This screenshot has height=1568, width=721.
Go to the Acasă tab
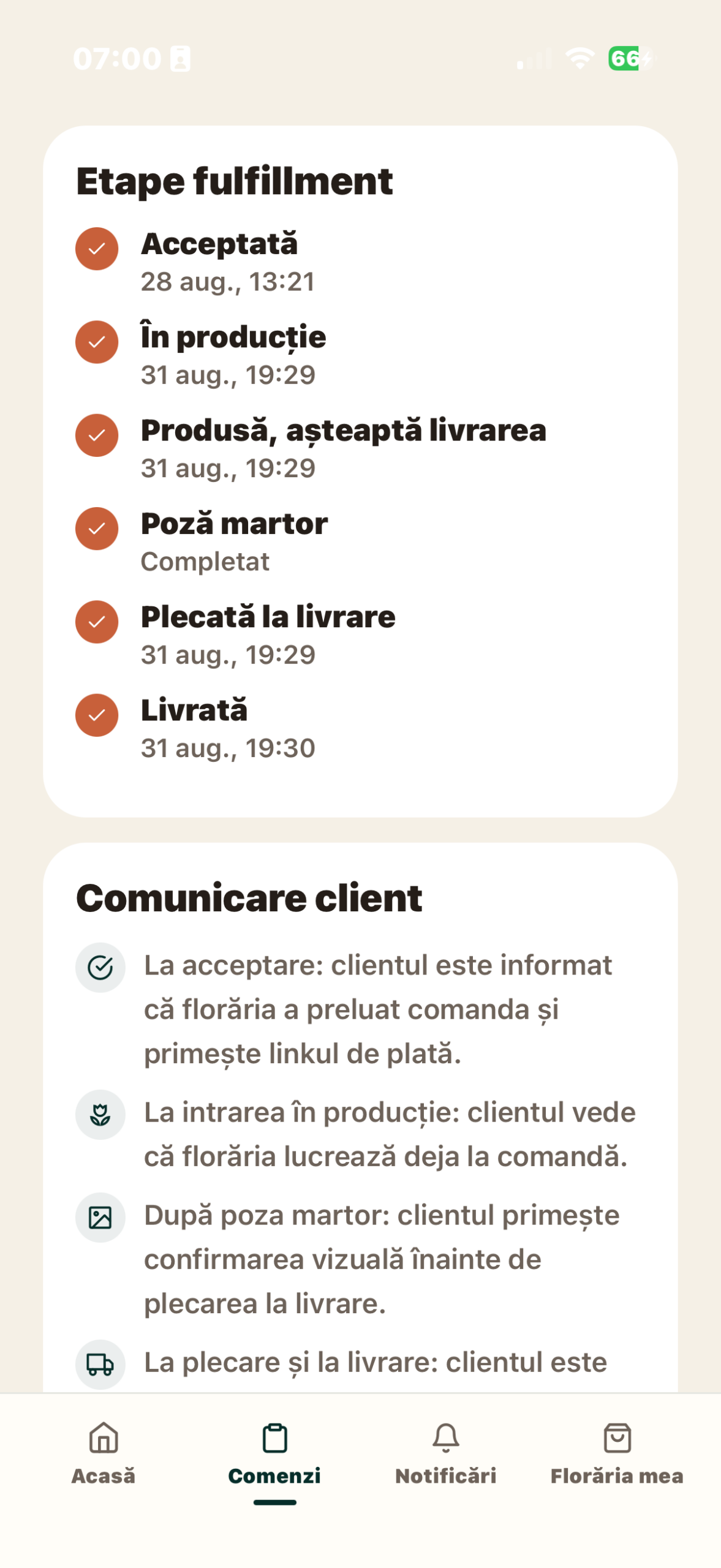(104, 1453)
